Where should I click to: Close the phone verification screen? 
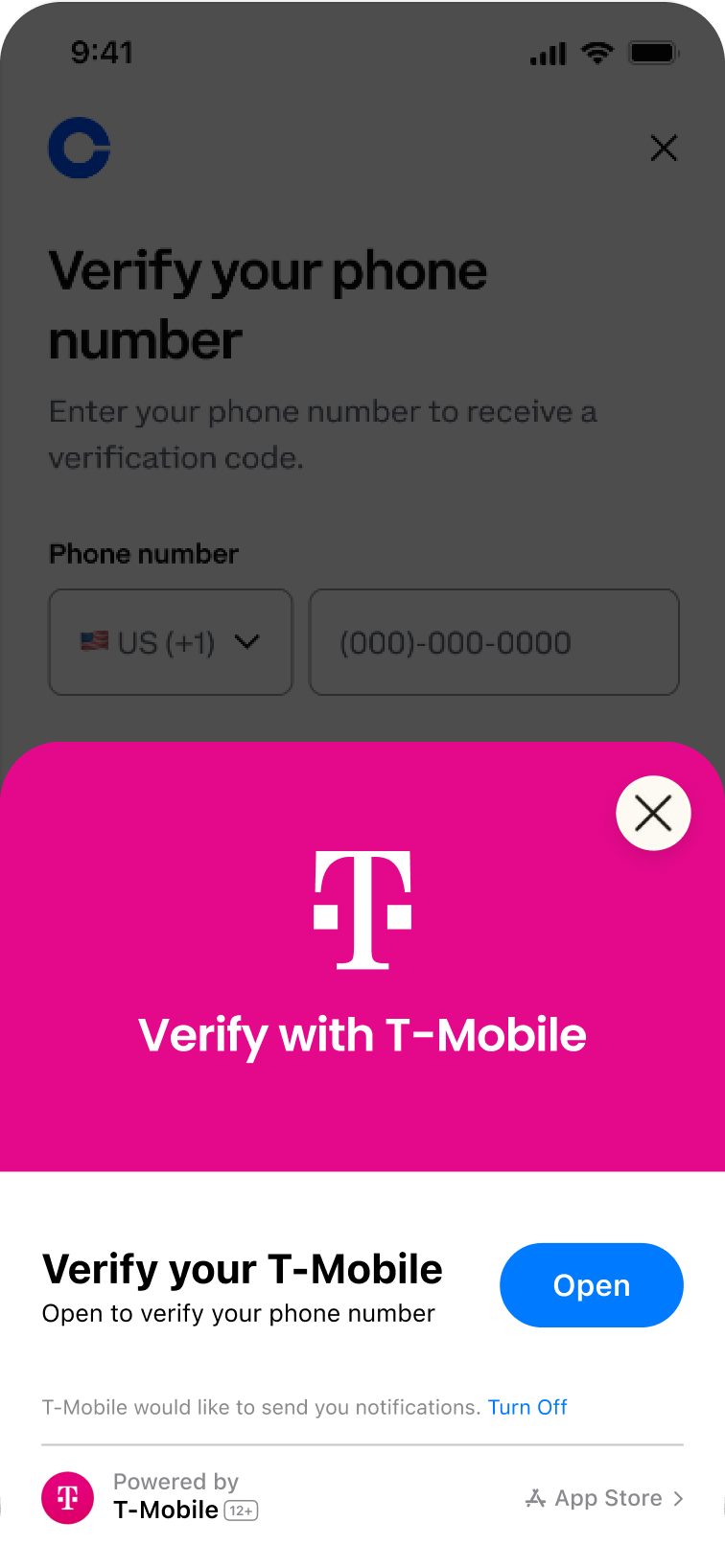tap(664, 148)
